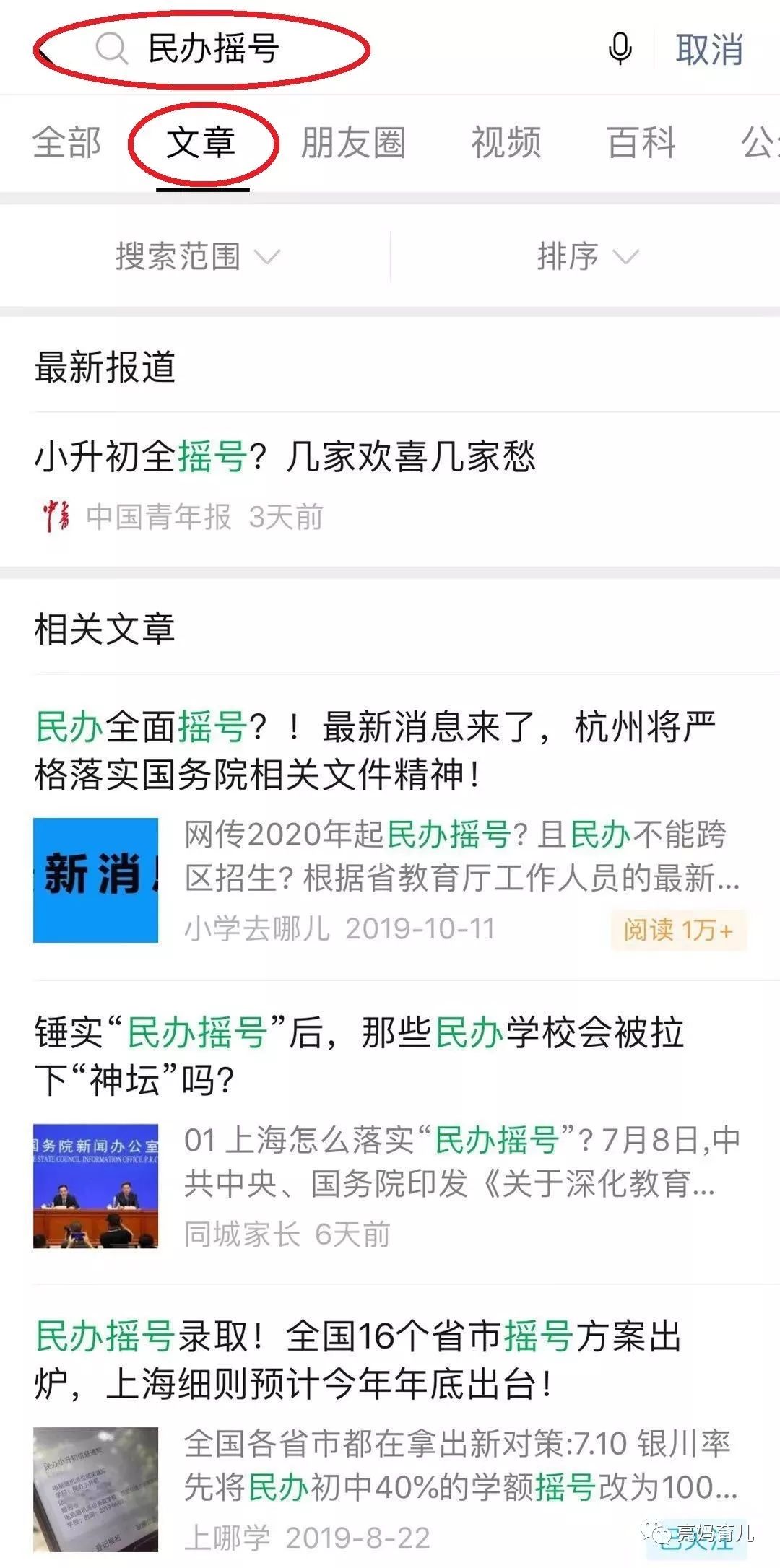The height and width of the screenshot is (1568, 780).
Task: Switch to the 百科 tab
Action: [641, 142]
